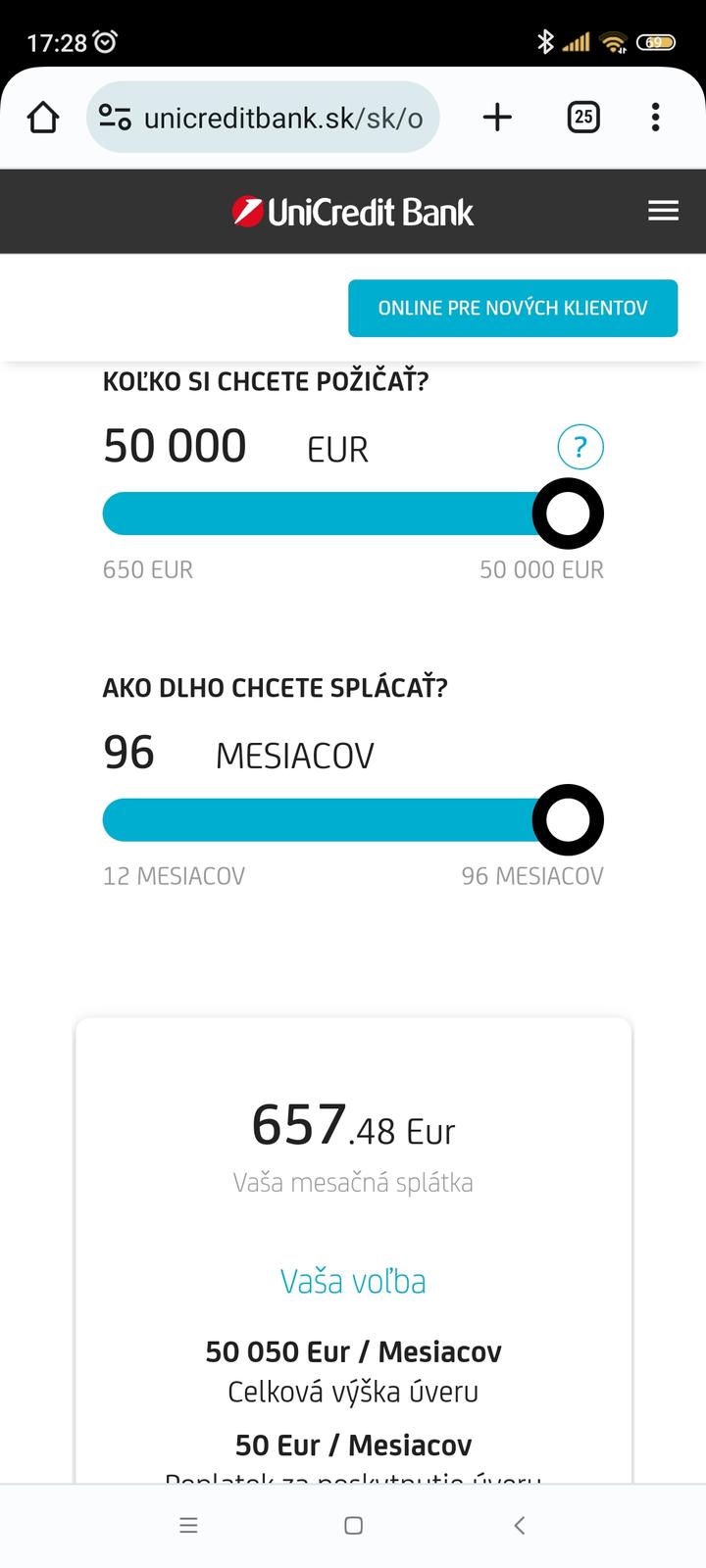Image resolution: width=706 pixels, height=1568 pixels.
Task: Show the 25 open tabs
Action: 583,118
